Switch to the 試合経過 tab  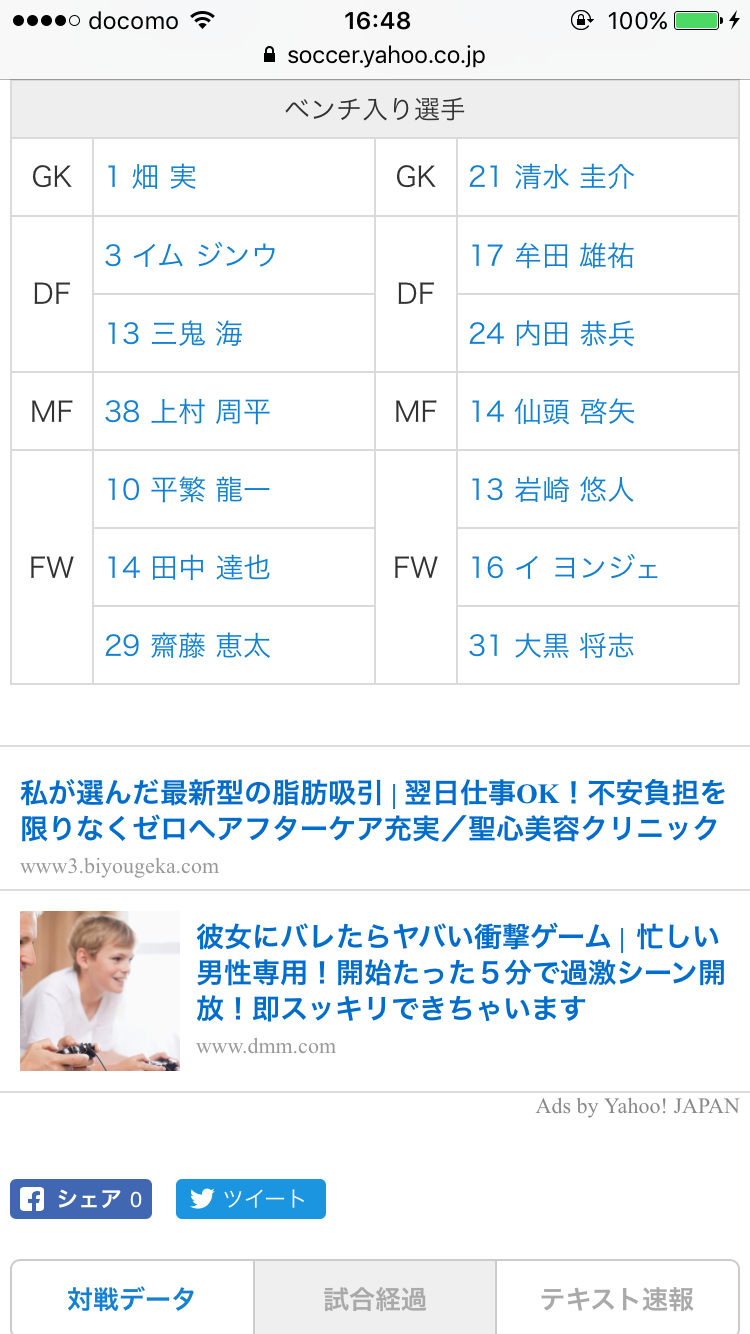pos(375,1299)
